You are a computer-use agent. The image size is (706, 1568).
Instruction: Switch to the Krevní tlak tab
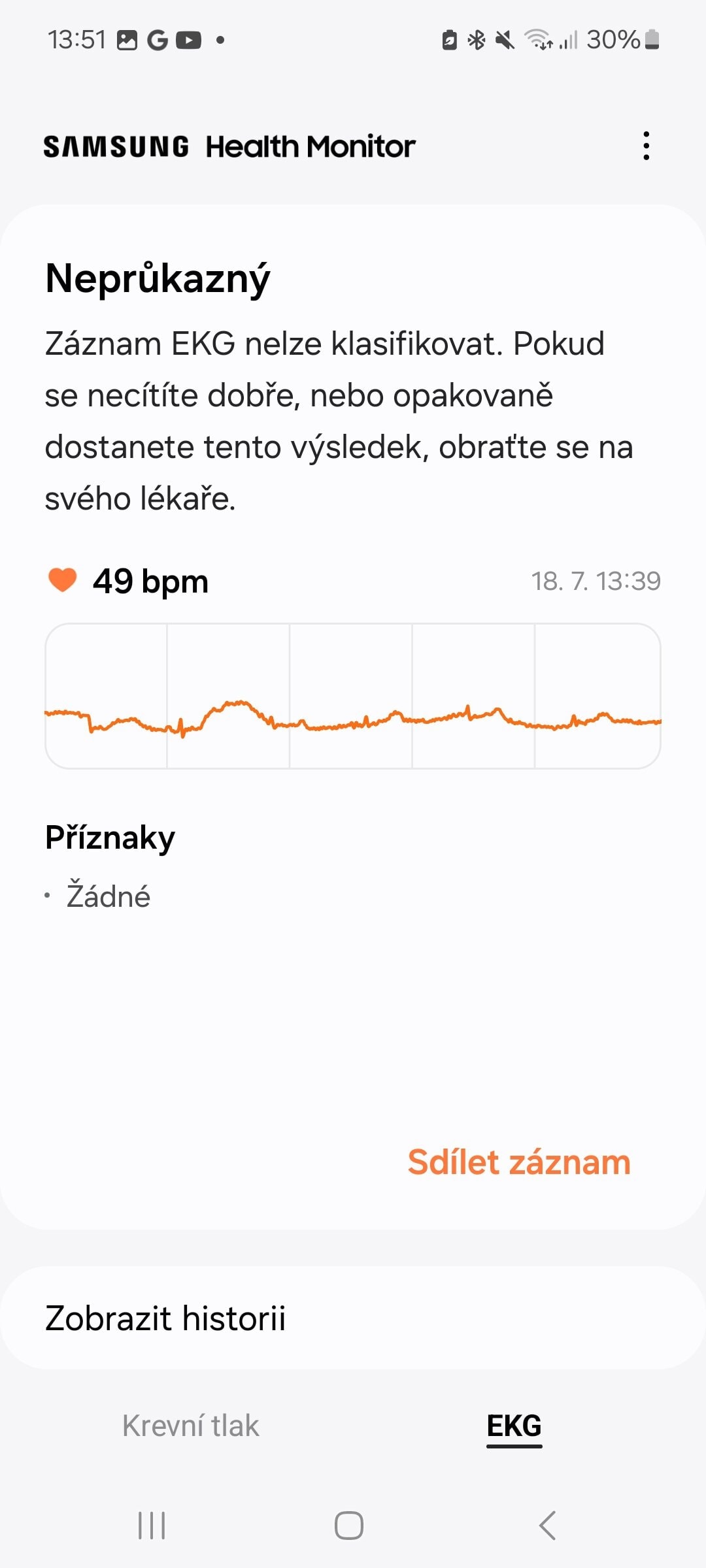coord(191,1426)
